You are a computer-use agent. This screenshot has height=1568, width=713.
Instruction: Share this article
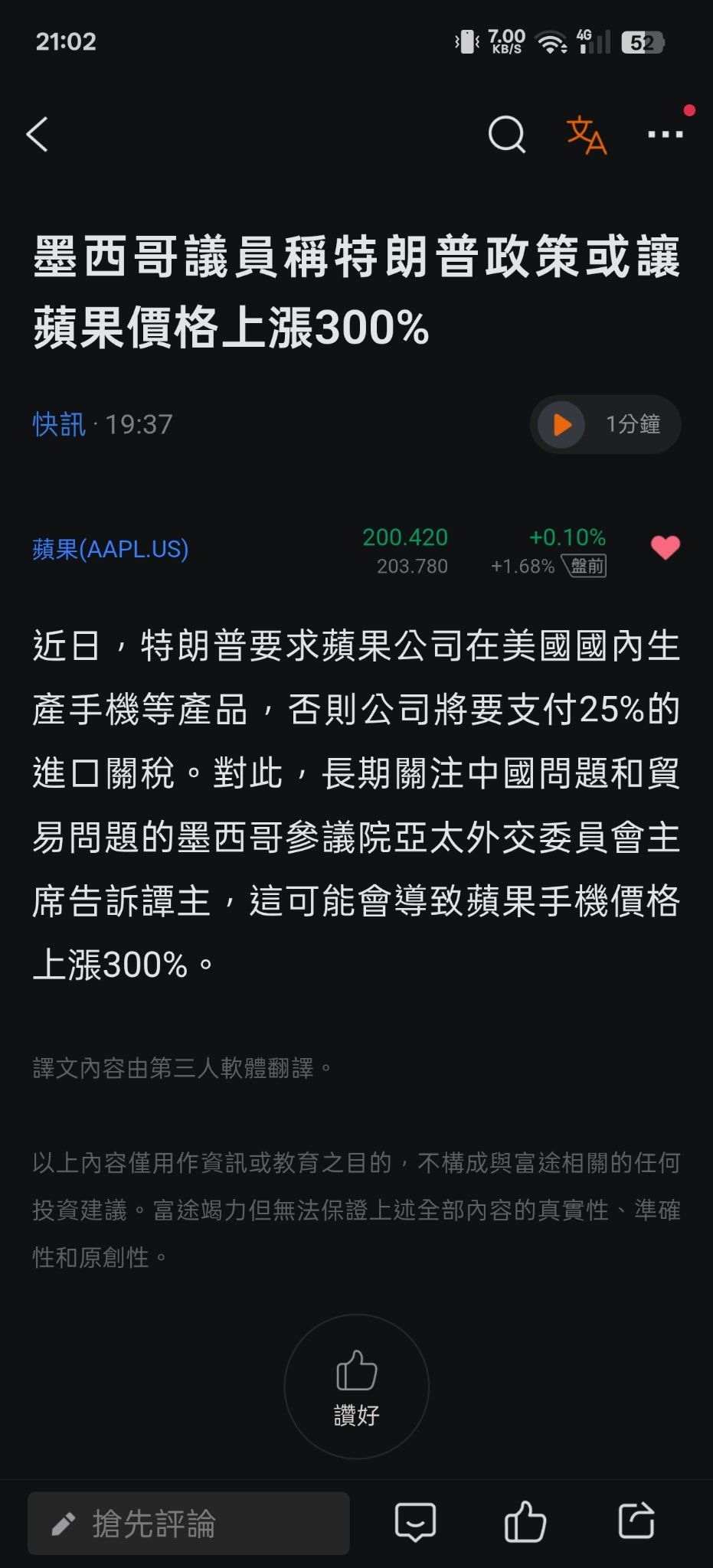pos(636,1521)
